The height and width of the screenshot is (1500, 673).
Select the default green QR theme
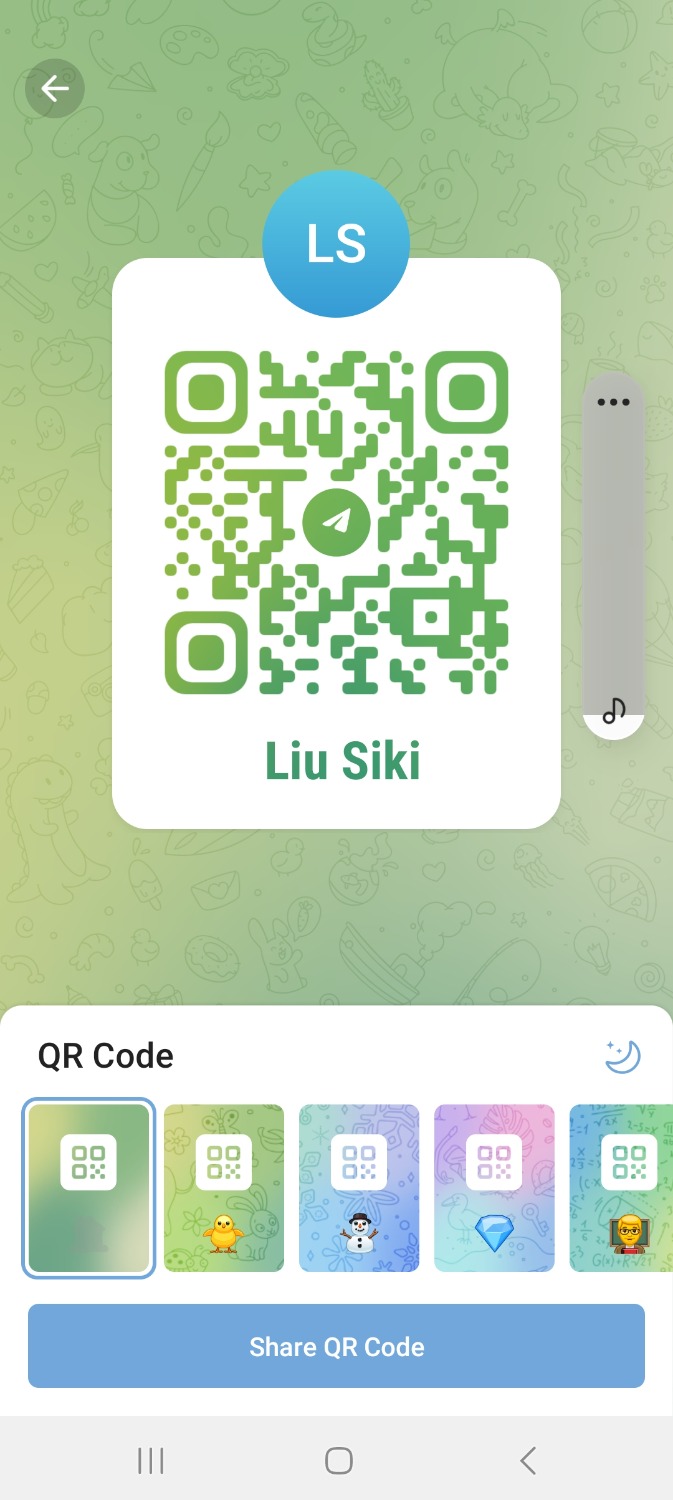pyautogui.click(x=89, y=1188)
